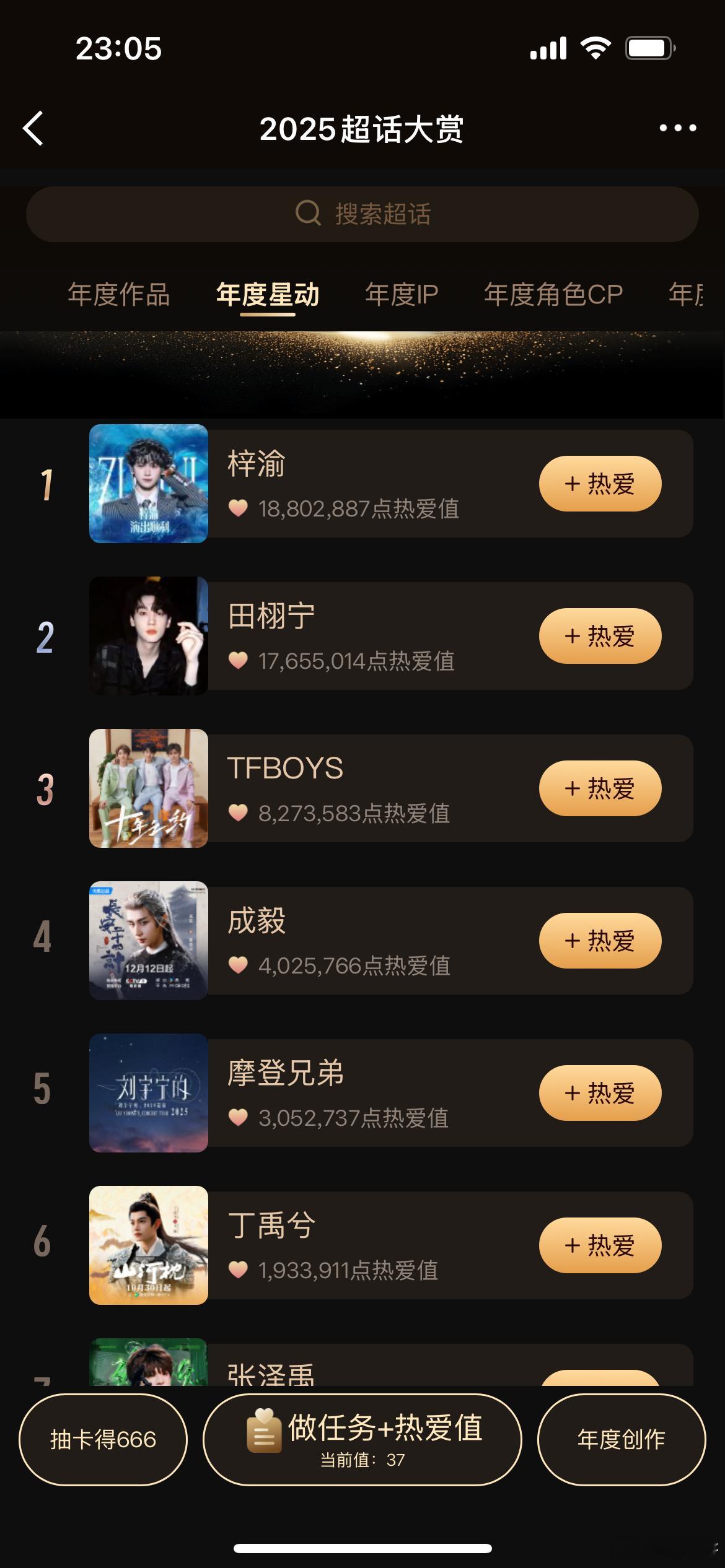
Task: Add 热爱 for 田栩宁
Action: pyautogui.click(x=600, y=636)
